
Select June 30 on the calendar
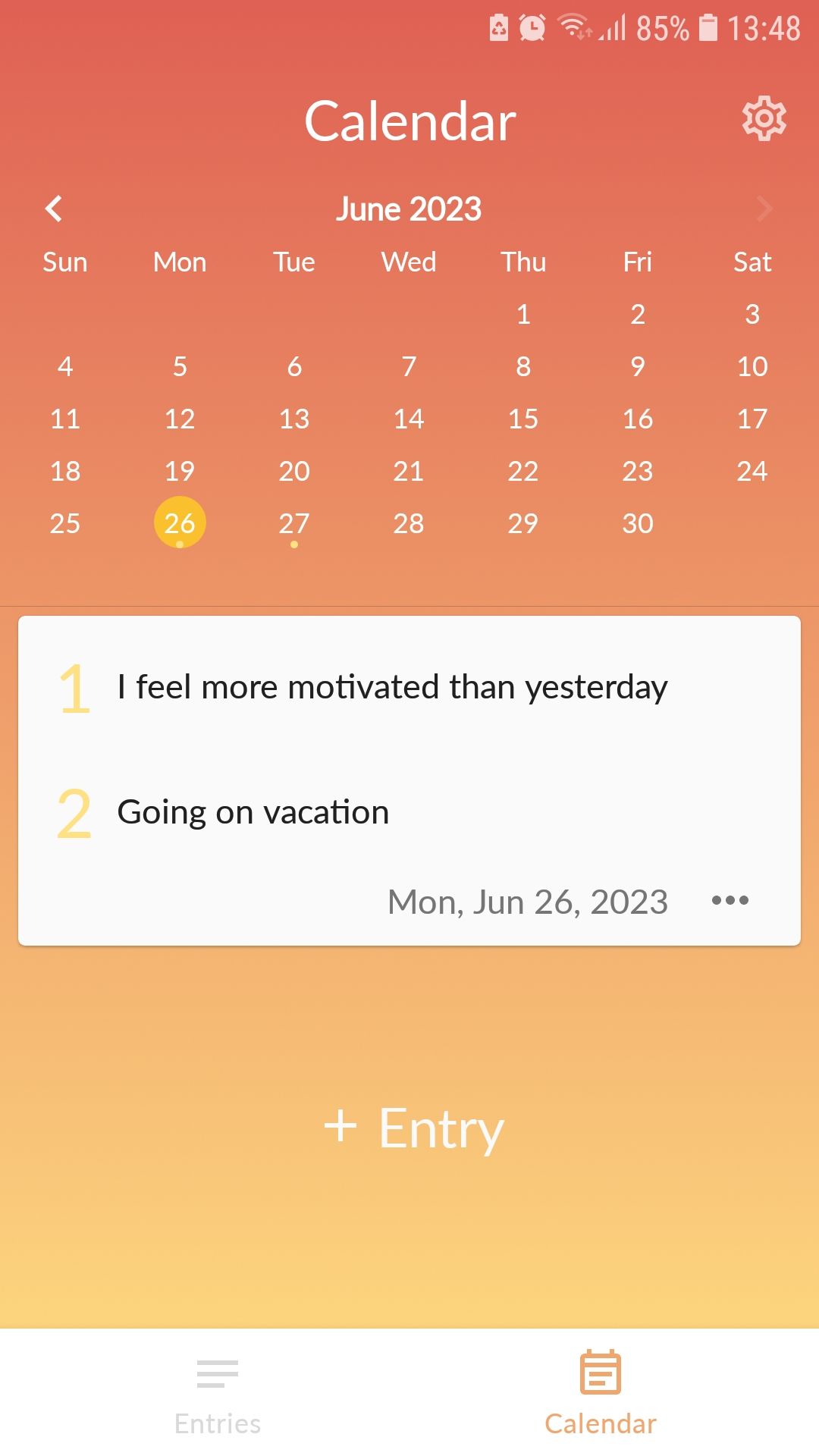pyautogui.click(x=638, y=523)
